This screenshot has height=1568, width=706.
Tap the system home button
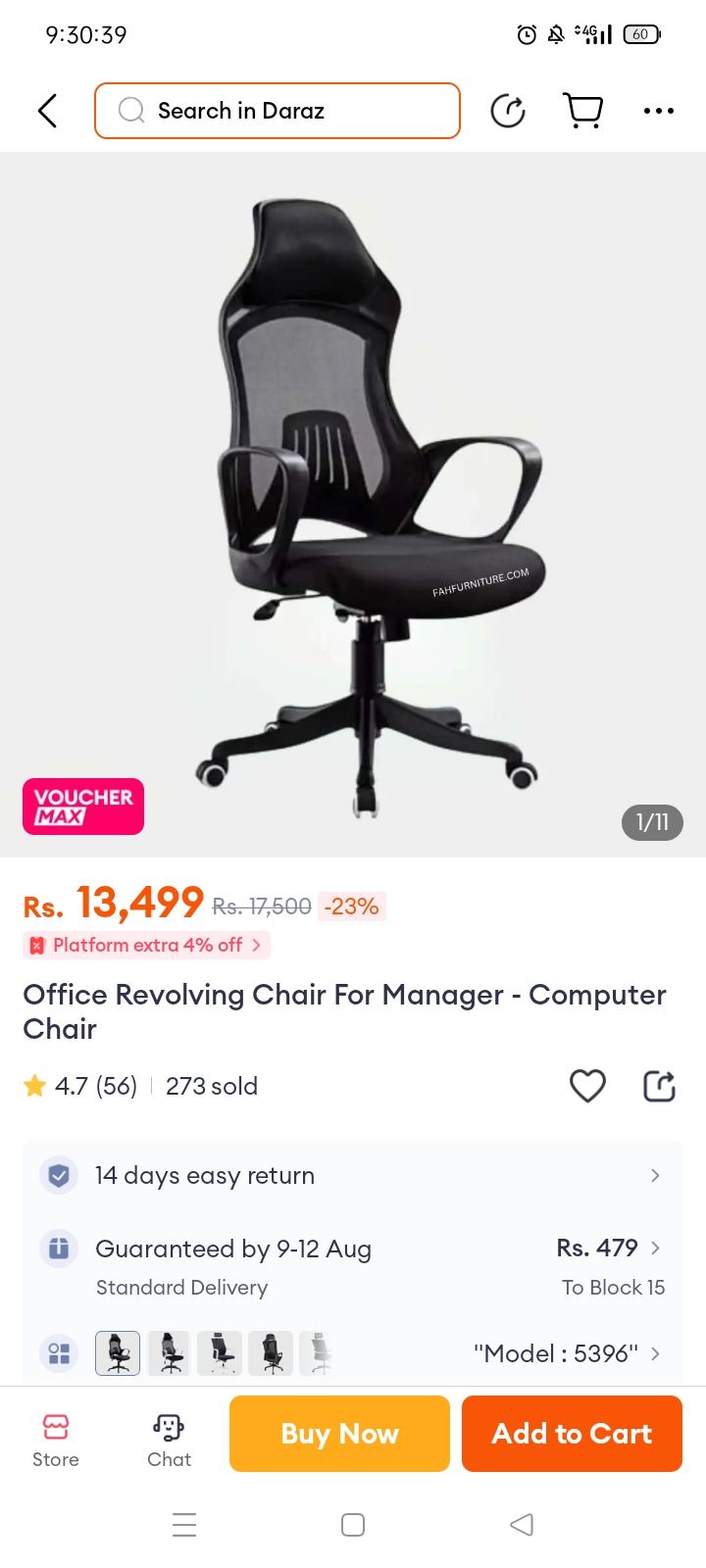click(353, 1525)
